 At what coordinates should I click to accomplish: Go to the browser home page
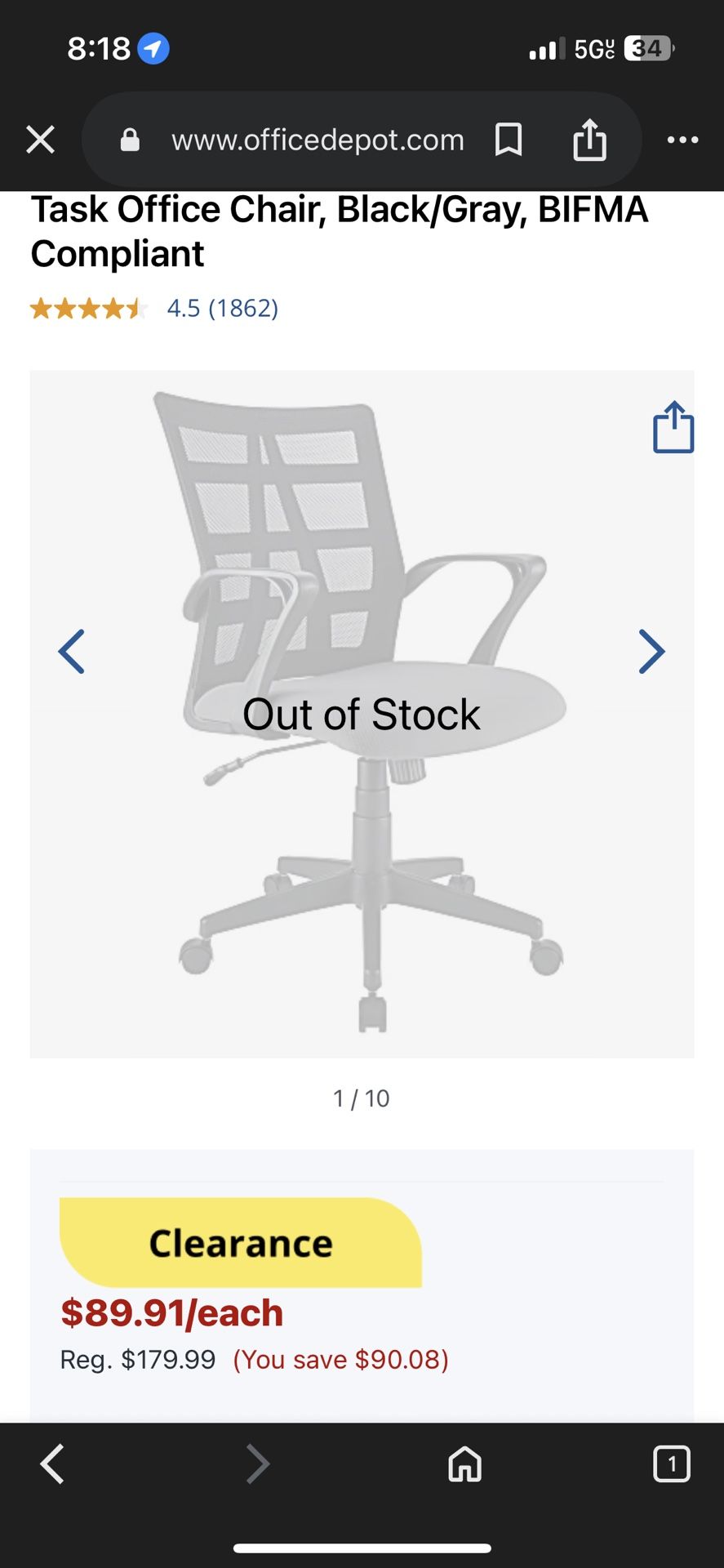(464, 1463)
